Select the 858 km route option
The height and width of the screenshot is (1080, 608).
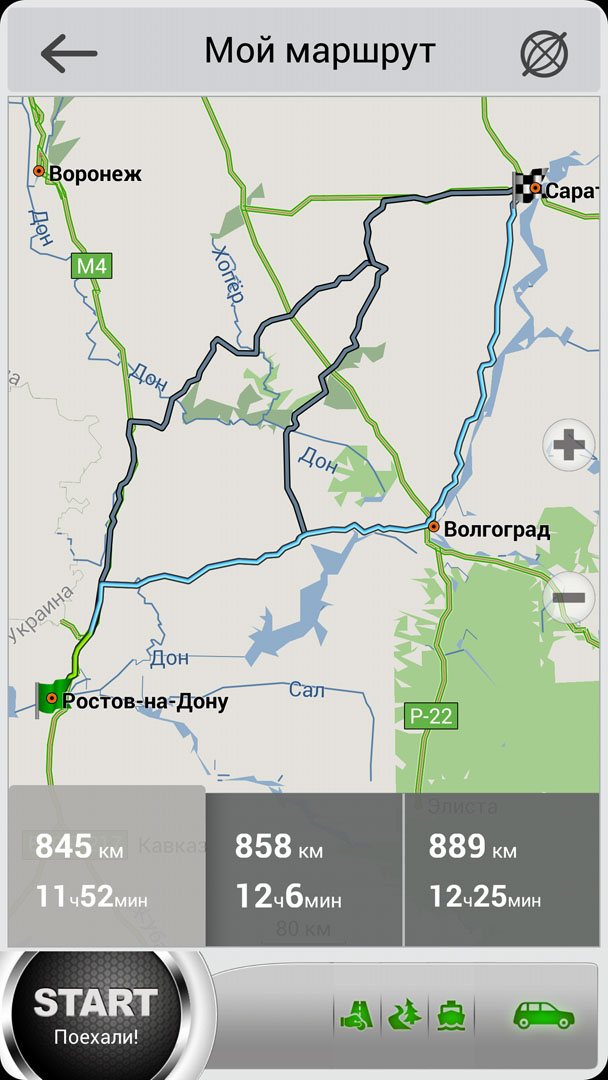pos(304,866)
